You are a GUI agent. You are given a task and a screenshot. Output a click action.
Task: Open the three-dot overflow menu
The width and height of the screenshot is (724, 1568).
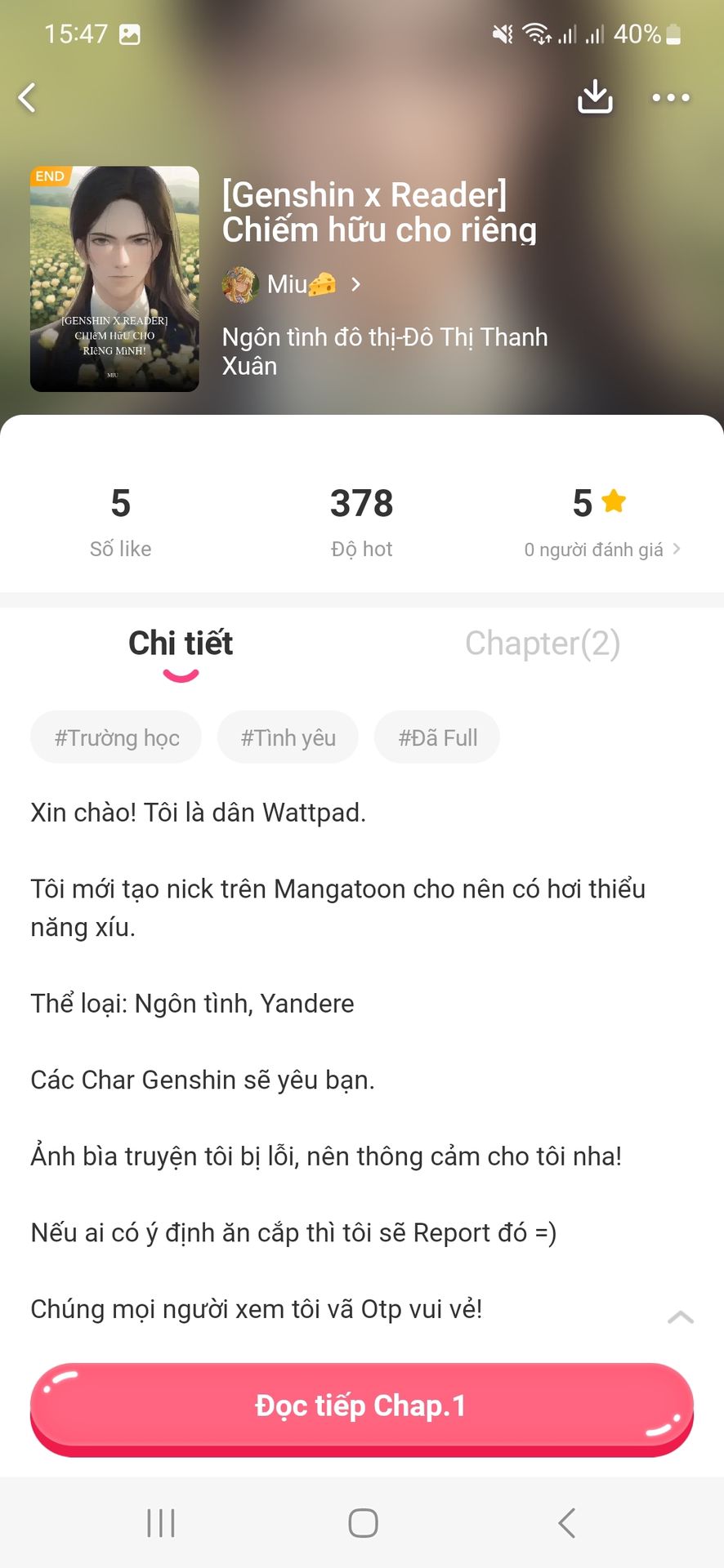pyautogui.click(x=671, y=98)
